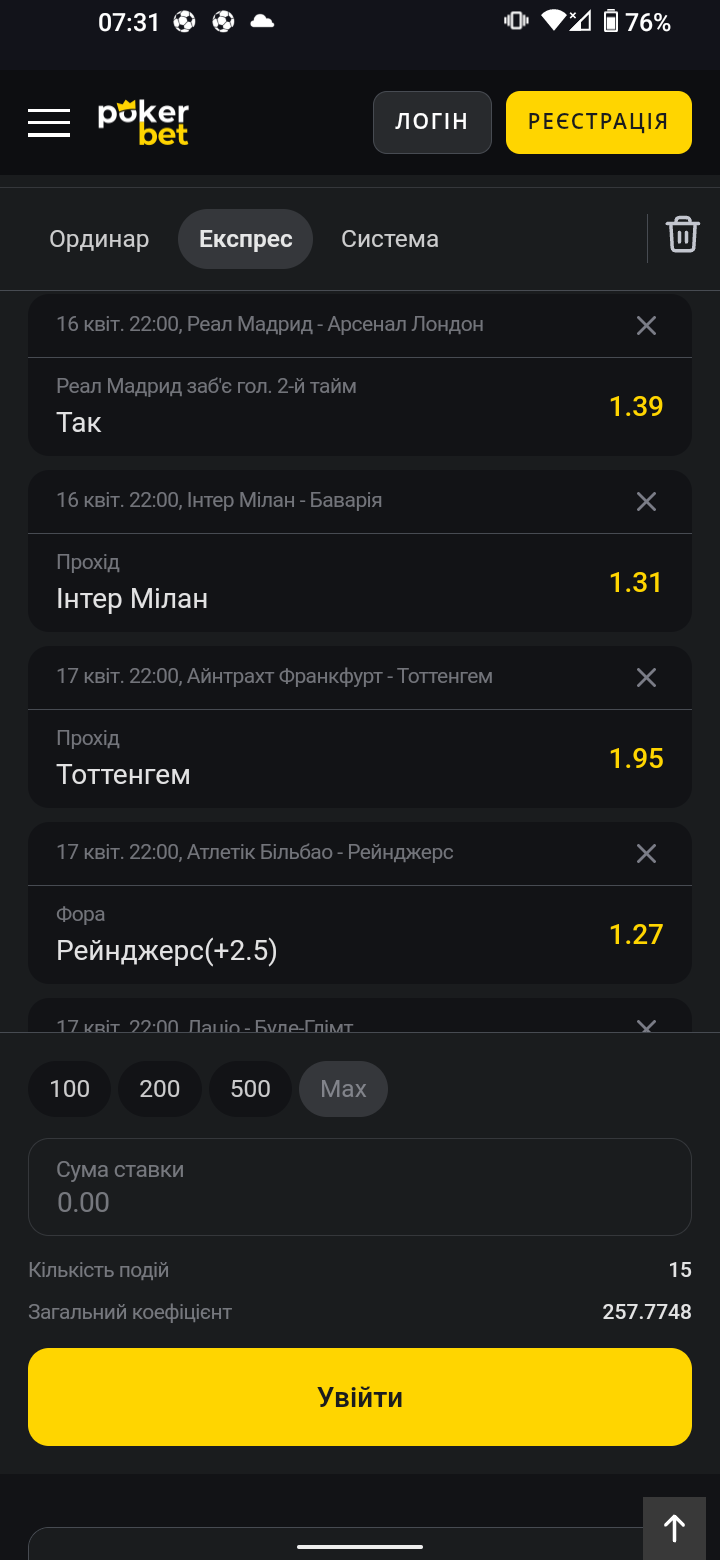Remove the Атлетік Більбао - Рейнджерс bet

coord(647,853)
